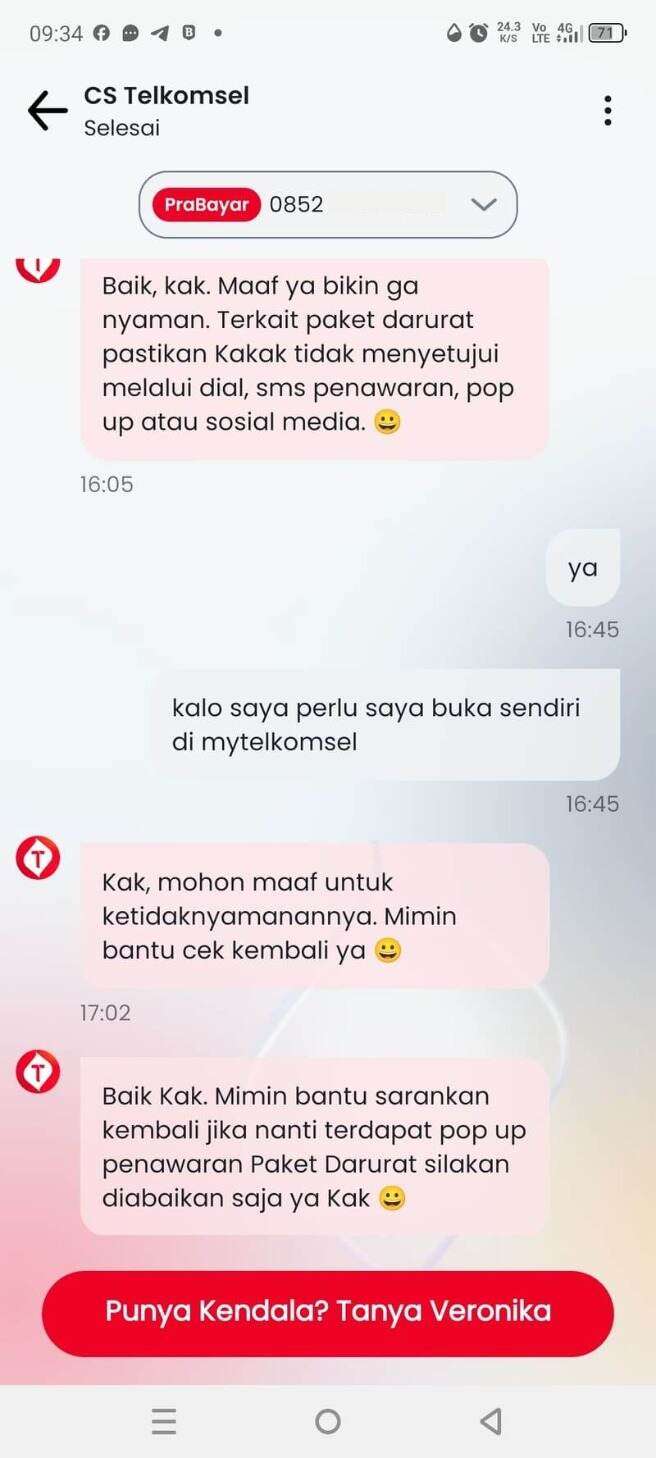Open recent apps from the navigation bar
The image size is (656, 1458).
click(x=164, y=1421)
